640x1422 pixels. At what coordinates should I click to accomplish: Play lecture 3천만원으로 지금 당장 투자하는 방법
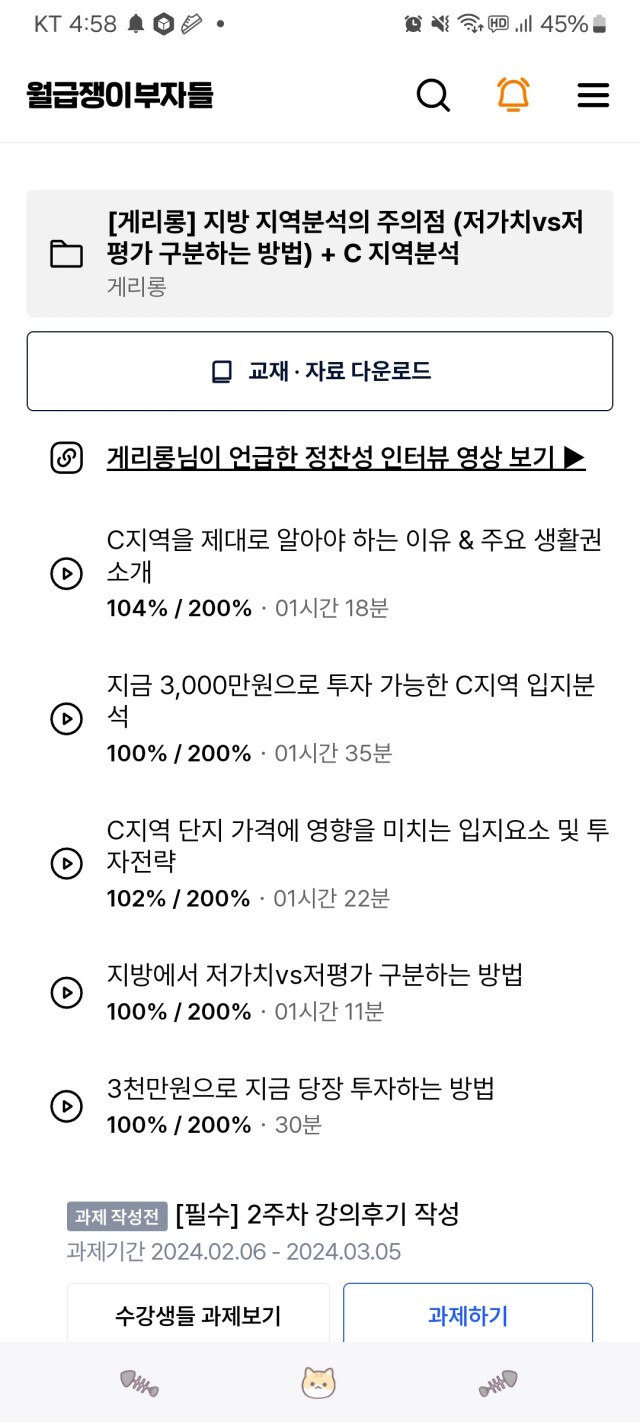[x=320, y=1106]
